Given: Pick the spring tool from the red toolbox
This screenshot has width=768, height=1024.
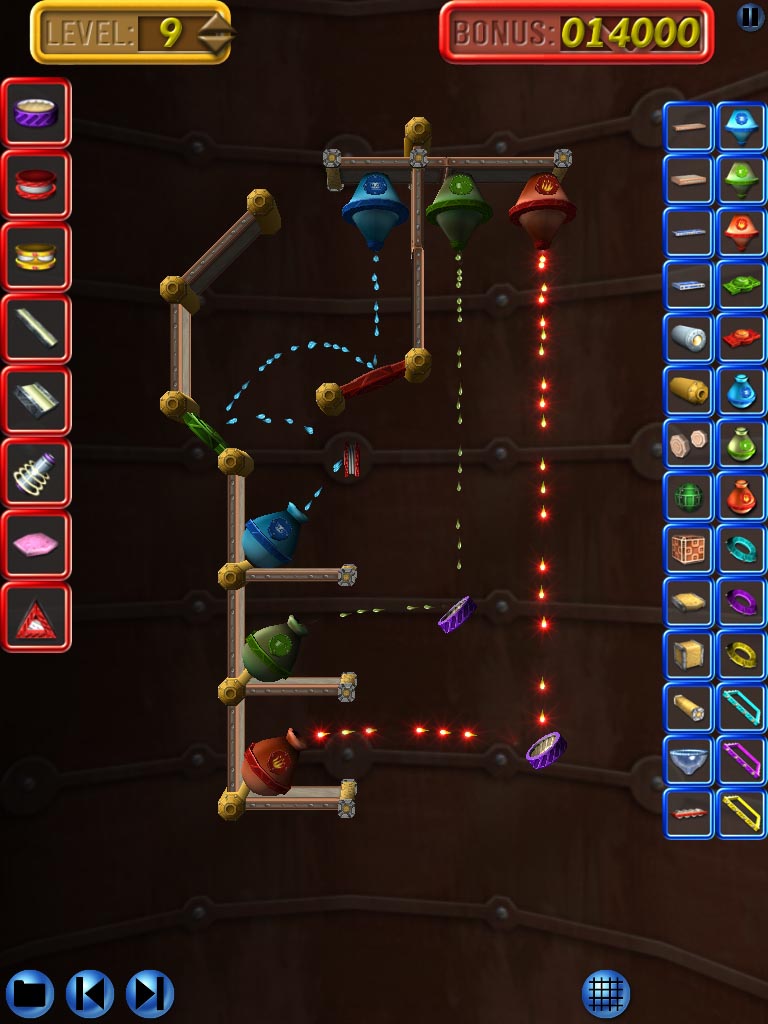Looking at the screenshot, I should 36,472.
